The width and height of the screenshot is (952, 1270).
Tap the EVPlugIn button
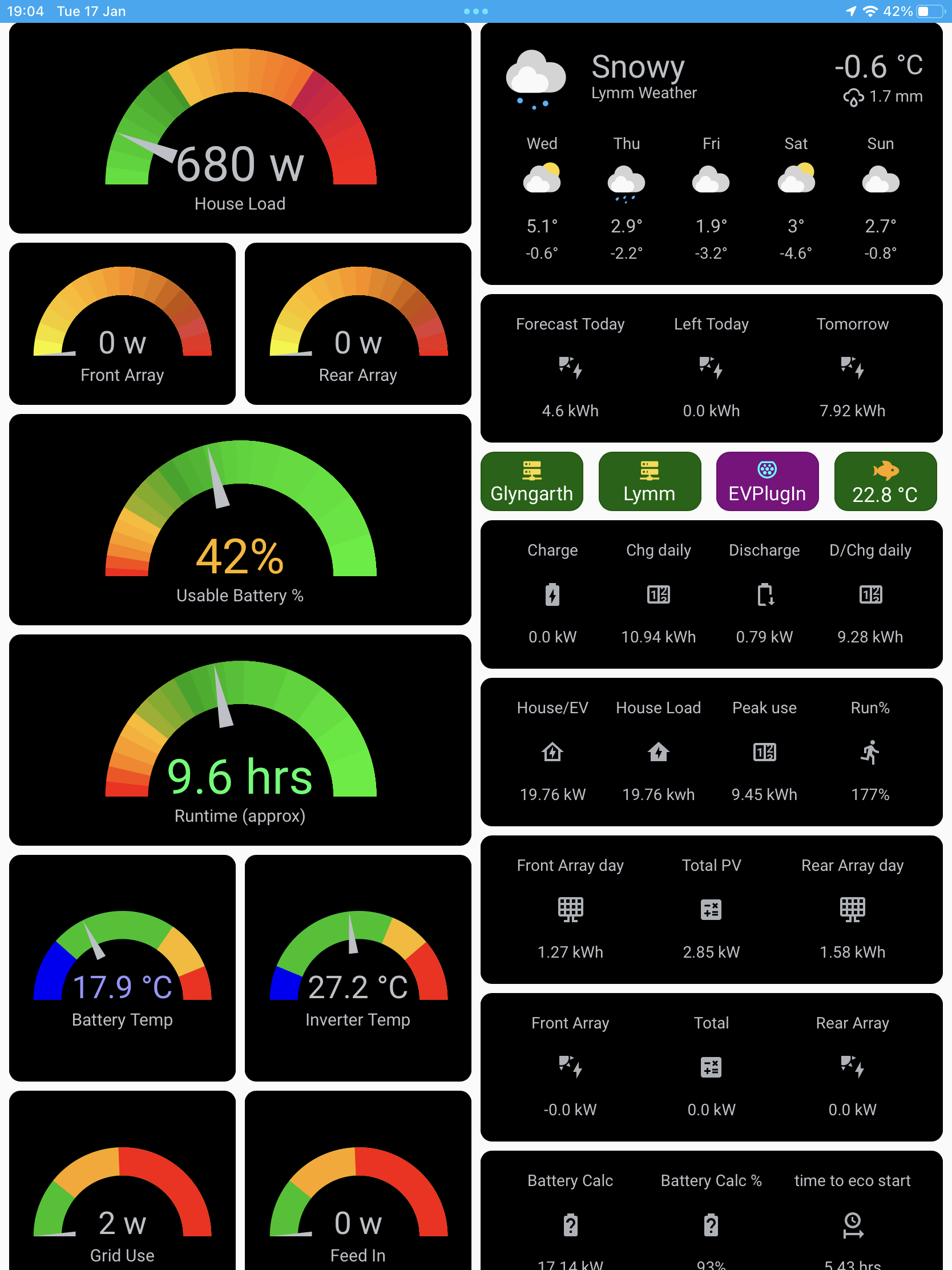[767, 481]
